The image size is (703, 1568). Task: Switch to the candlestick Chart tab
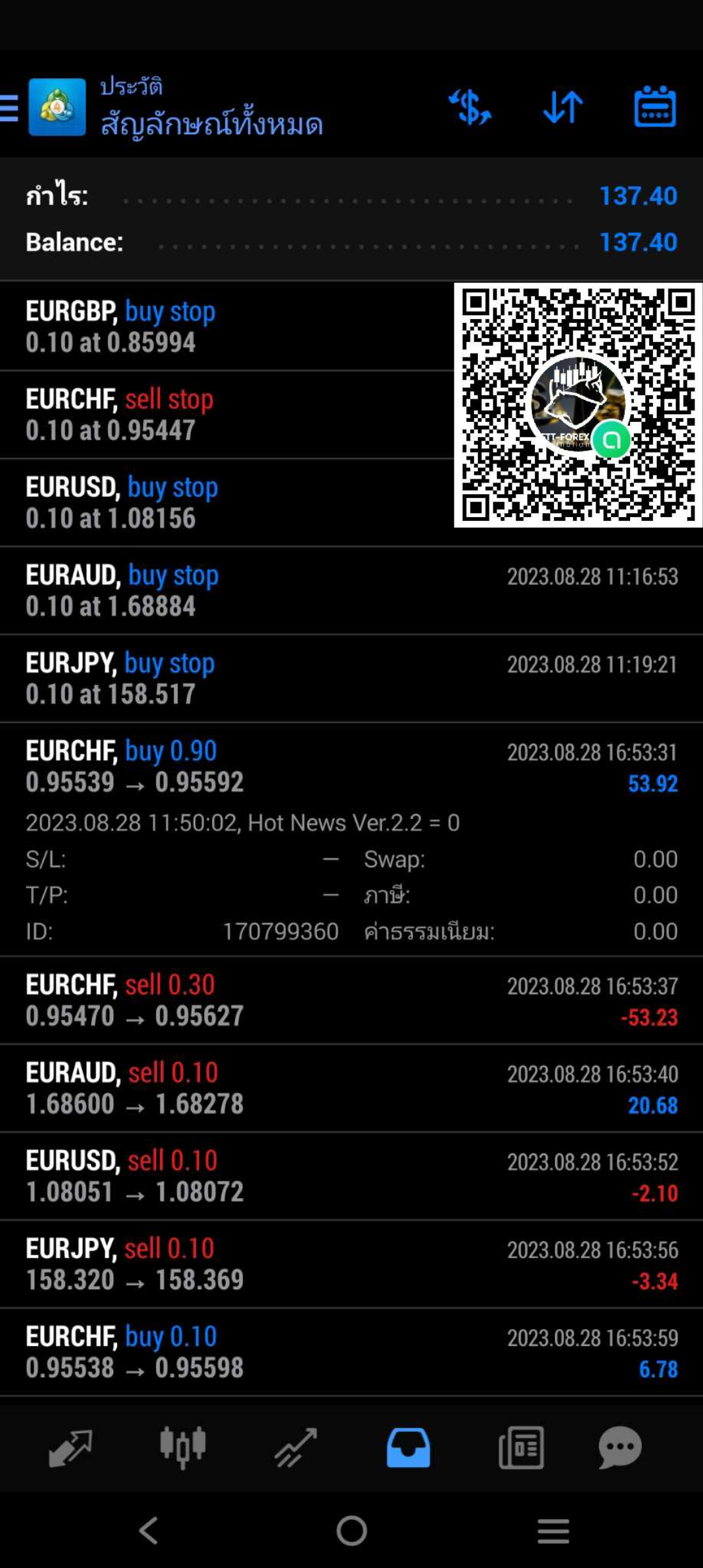coord(183,1448)
